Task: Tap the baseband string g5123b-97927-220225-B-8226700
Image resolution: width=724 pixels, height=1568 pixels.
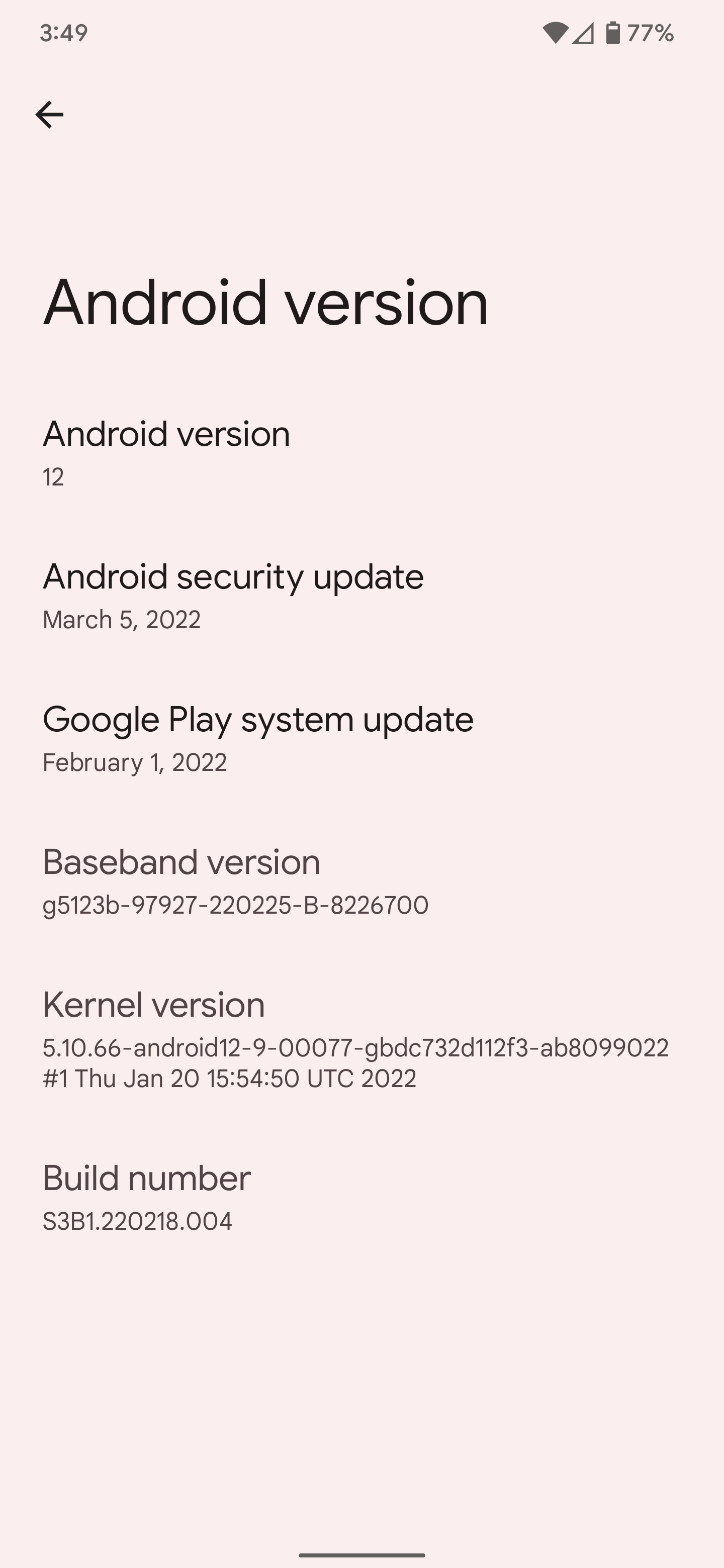Action: (236, 905)
